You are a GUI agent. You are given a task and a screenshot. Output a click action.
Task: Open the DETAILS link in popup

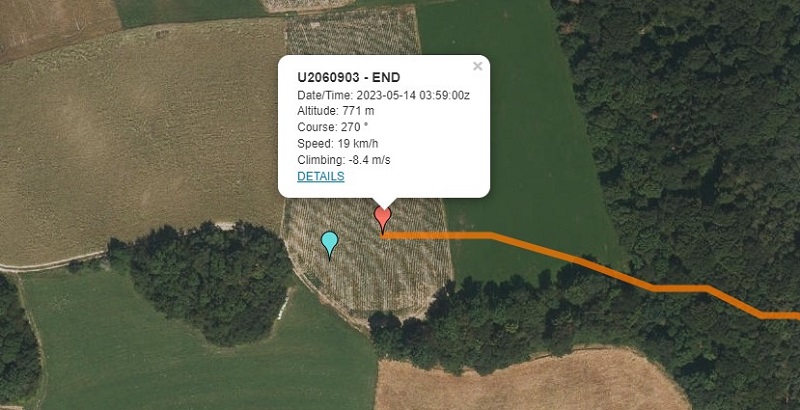pyautogui.click(x=320, y=176)
